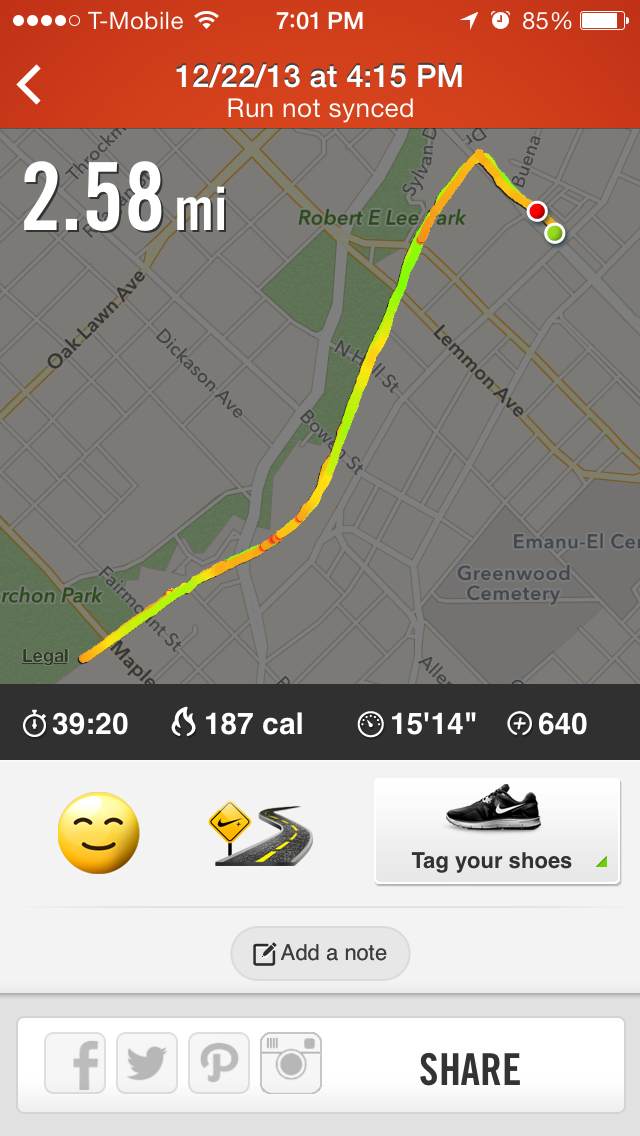Add a note to this run
The height and width of the screenshot is (1136, 640).
(320, 953)
